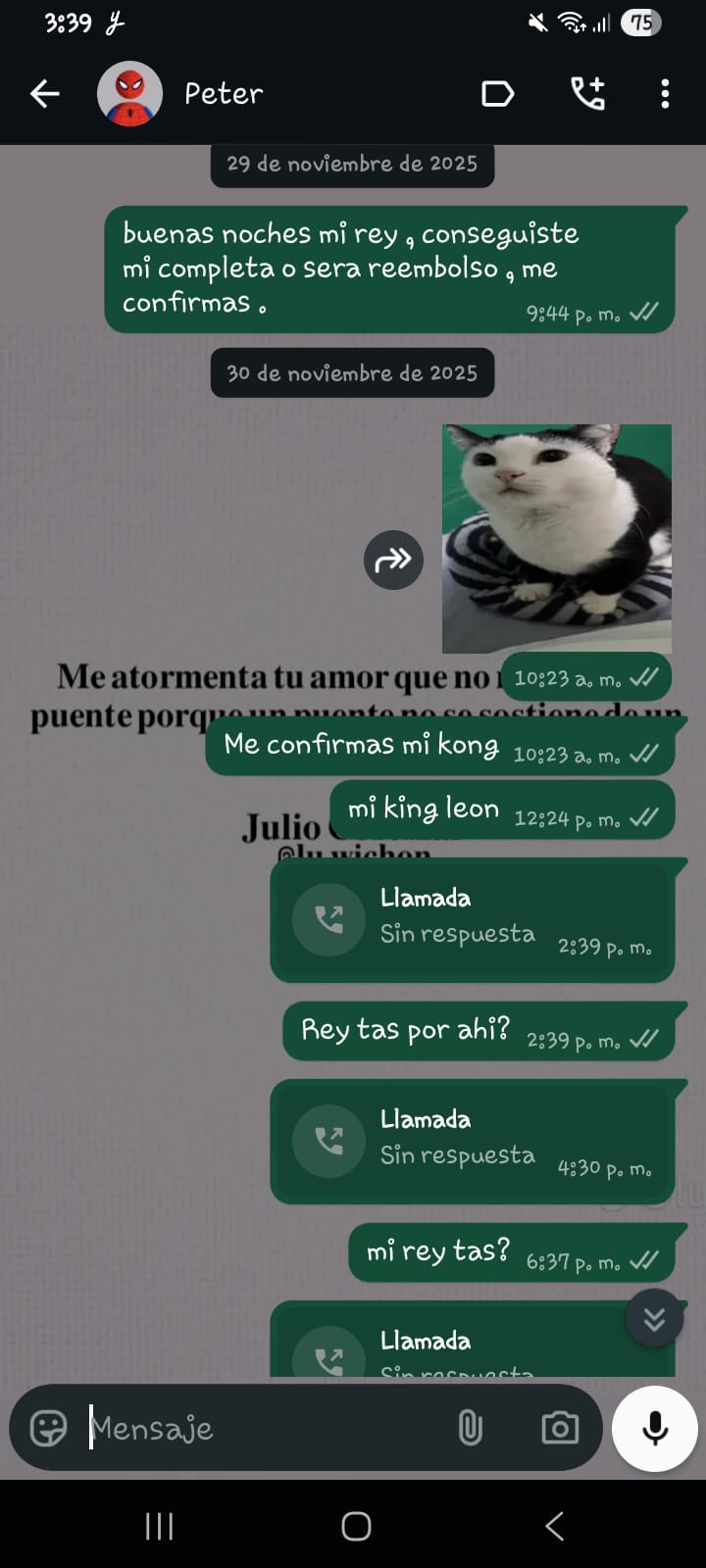Jump to the latest messages
The height and width of the screenshot is (1568, 706).
click(x=654, y=1319)
